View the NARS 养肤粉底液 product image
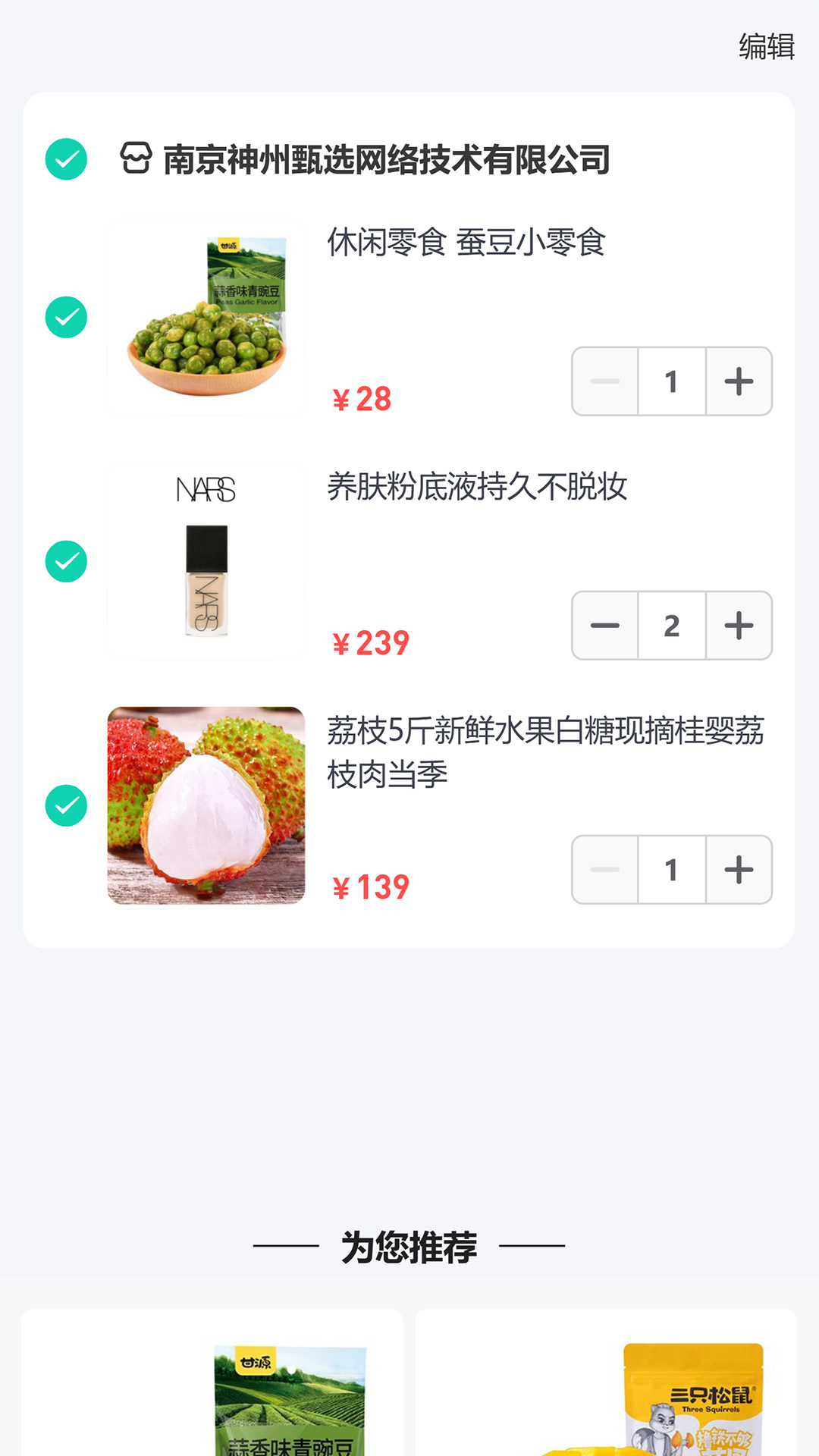Screen dimensions: 819x1456 (x=206, y=561)
